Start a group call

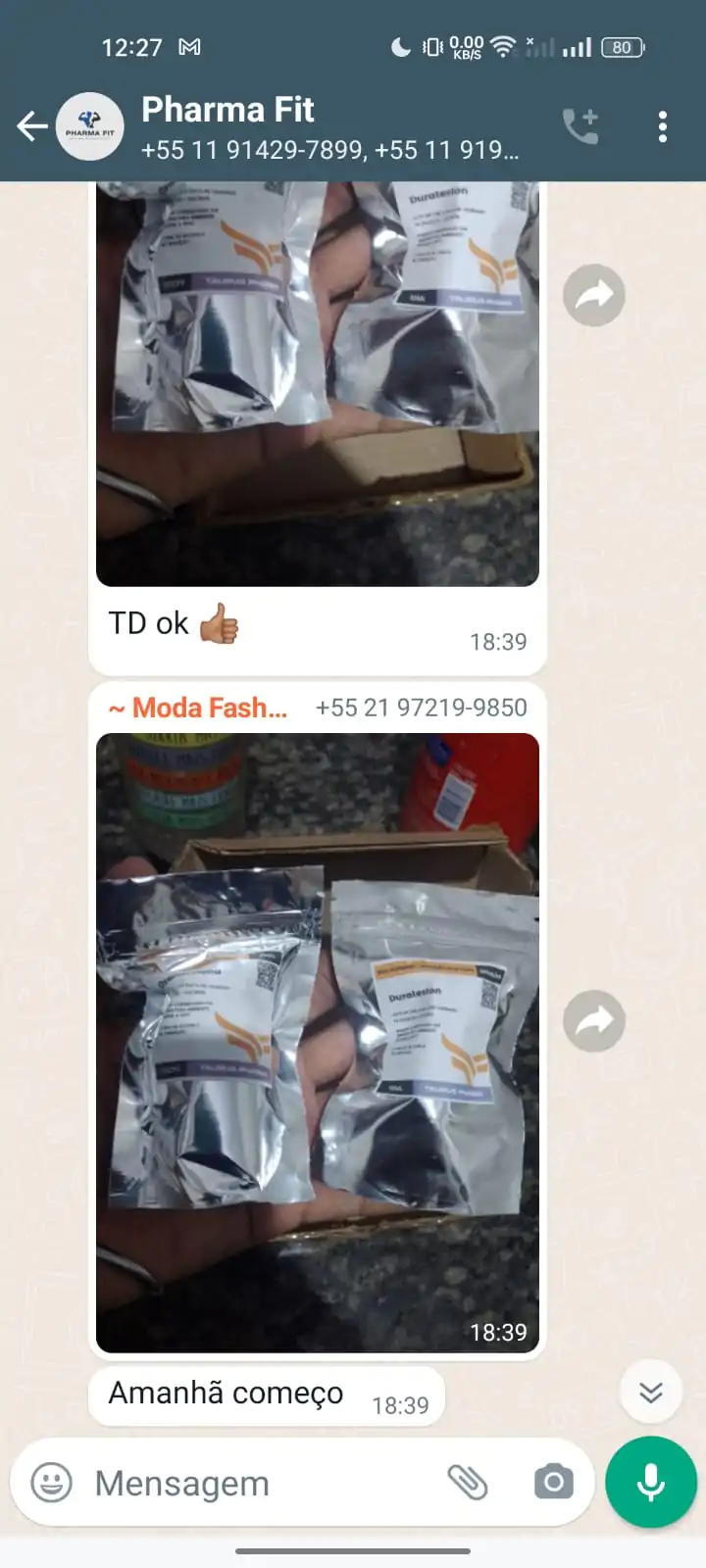(x=580, y=126)
